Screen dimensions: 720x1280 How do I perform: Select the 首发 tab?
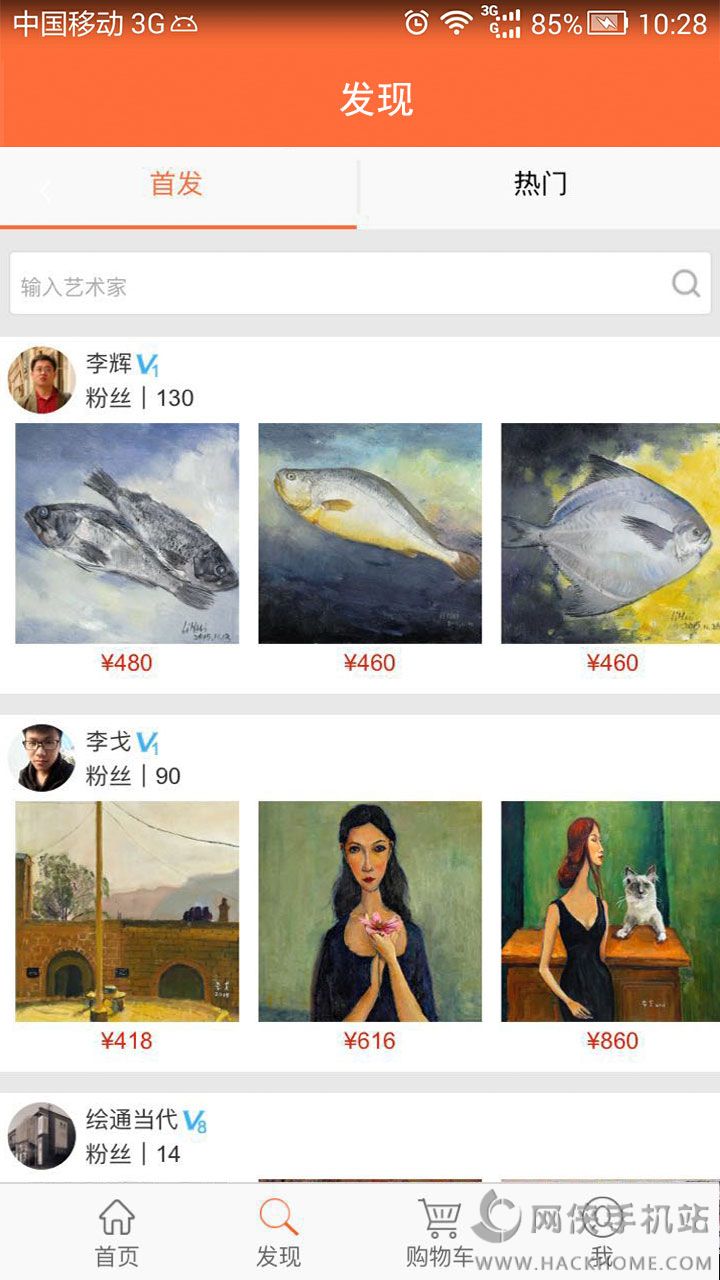point(177,185)
